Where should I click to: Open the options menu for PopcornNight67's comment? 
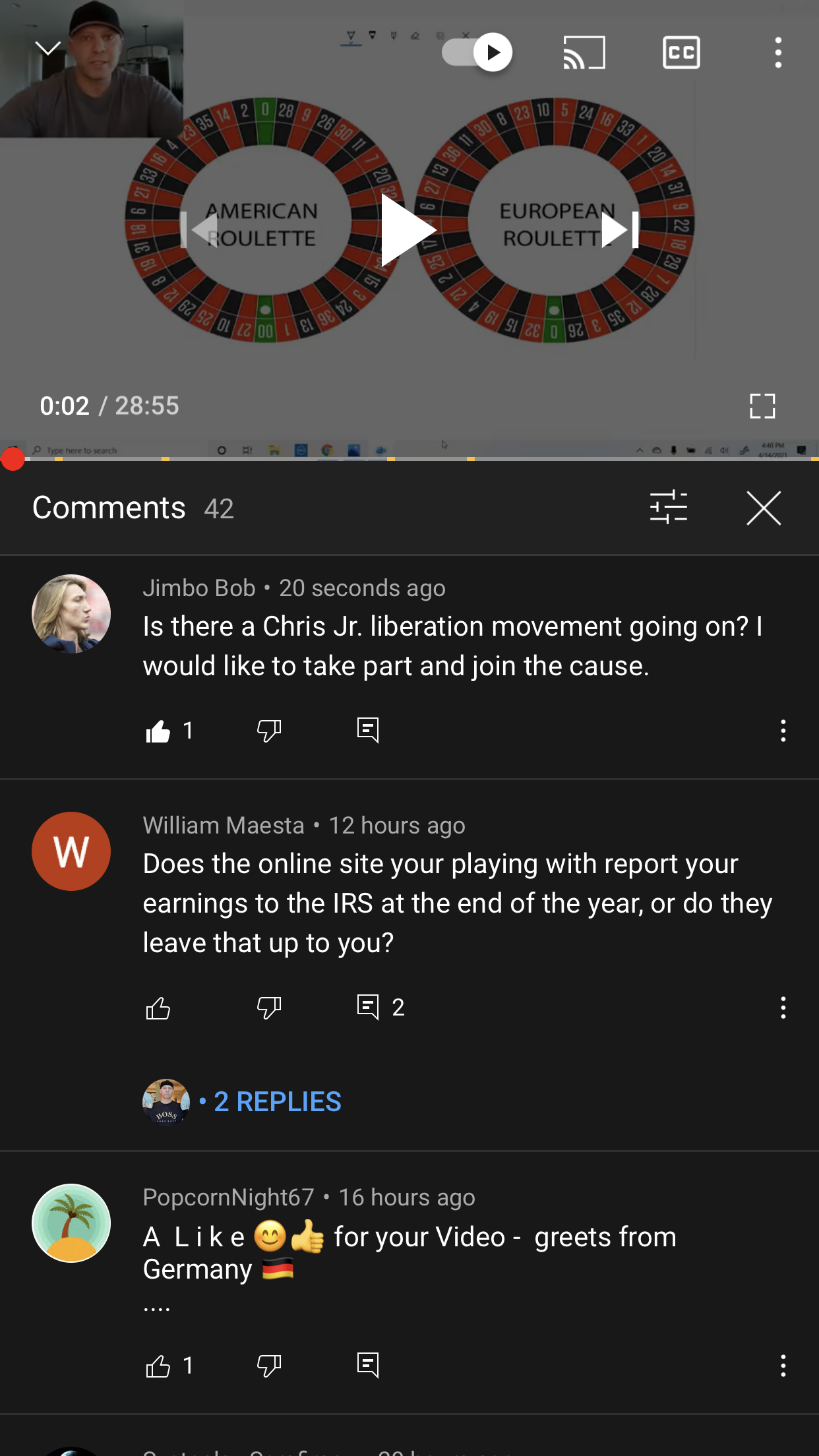tap(783, 1366)
